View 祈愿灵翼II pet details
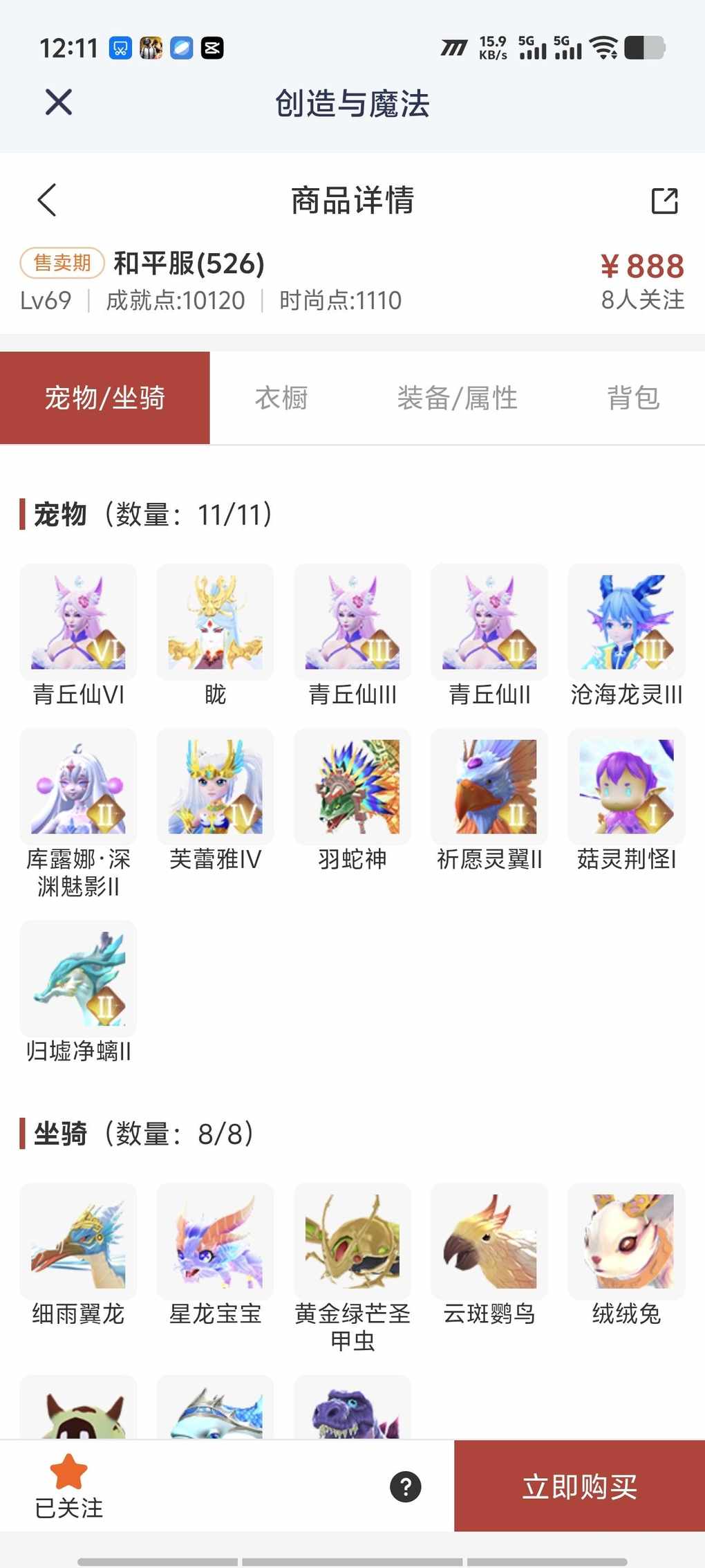Image resolution: width=705 pixels, height=1568 pixels. click(x=489, y=787)
